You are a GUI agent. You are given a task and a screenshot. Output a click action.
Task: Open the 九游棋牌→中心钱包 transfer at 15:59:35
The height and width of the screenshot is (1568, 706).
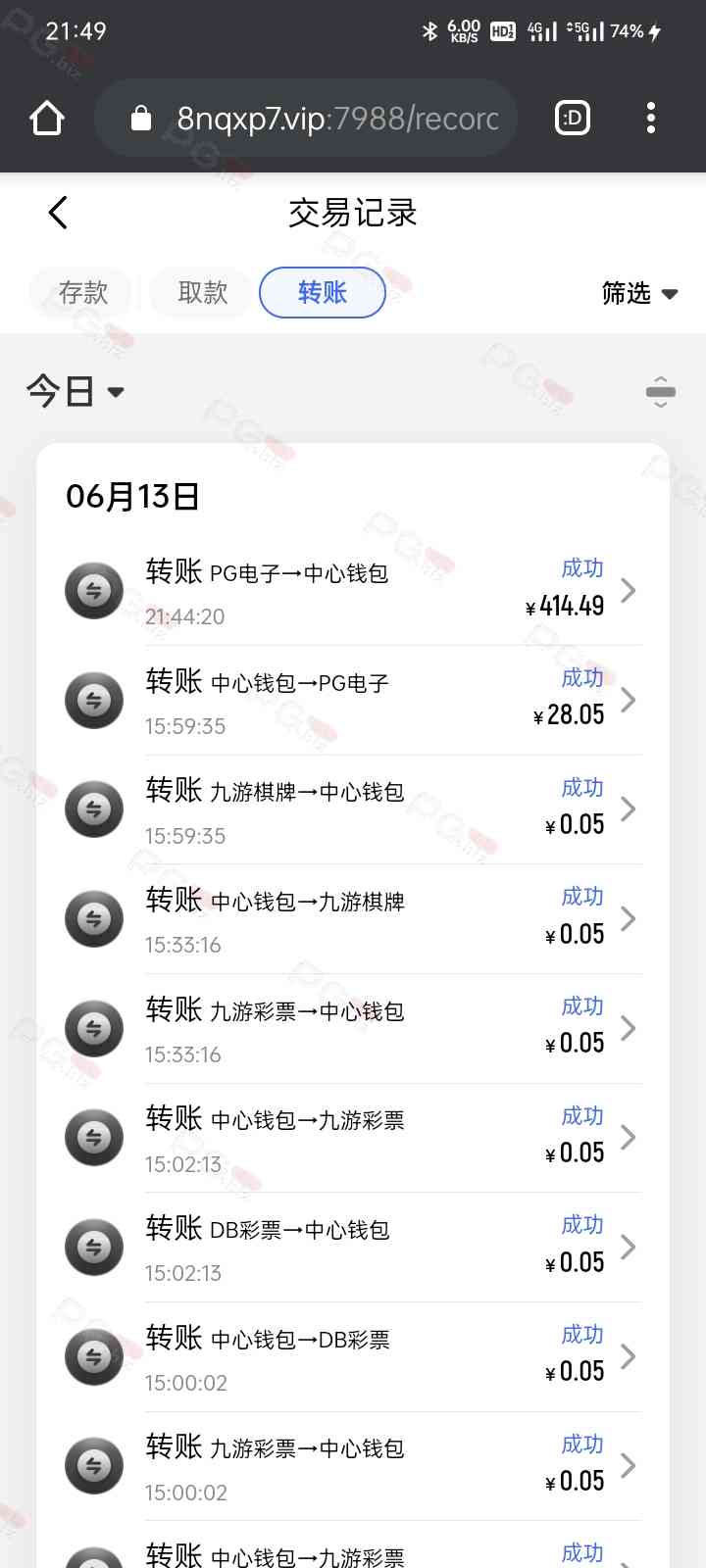[x=353, y=809]
